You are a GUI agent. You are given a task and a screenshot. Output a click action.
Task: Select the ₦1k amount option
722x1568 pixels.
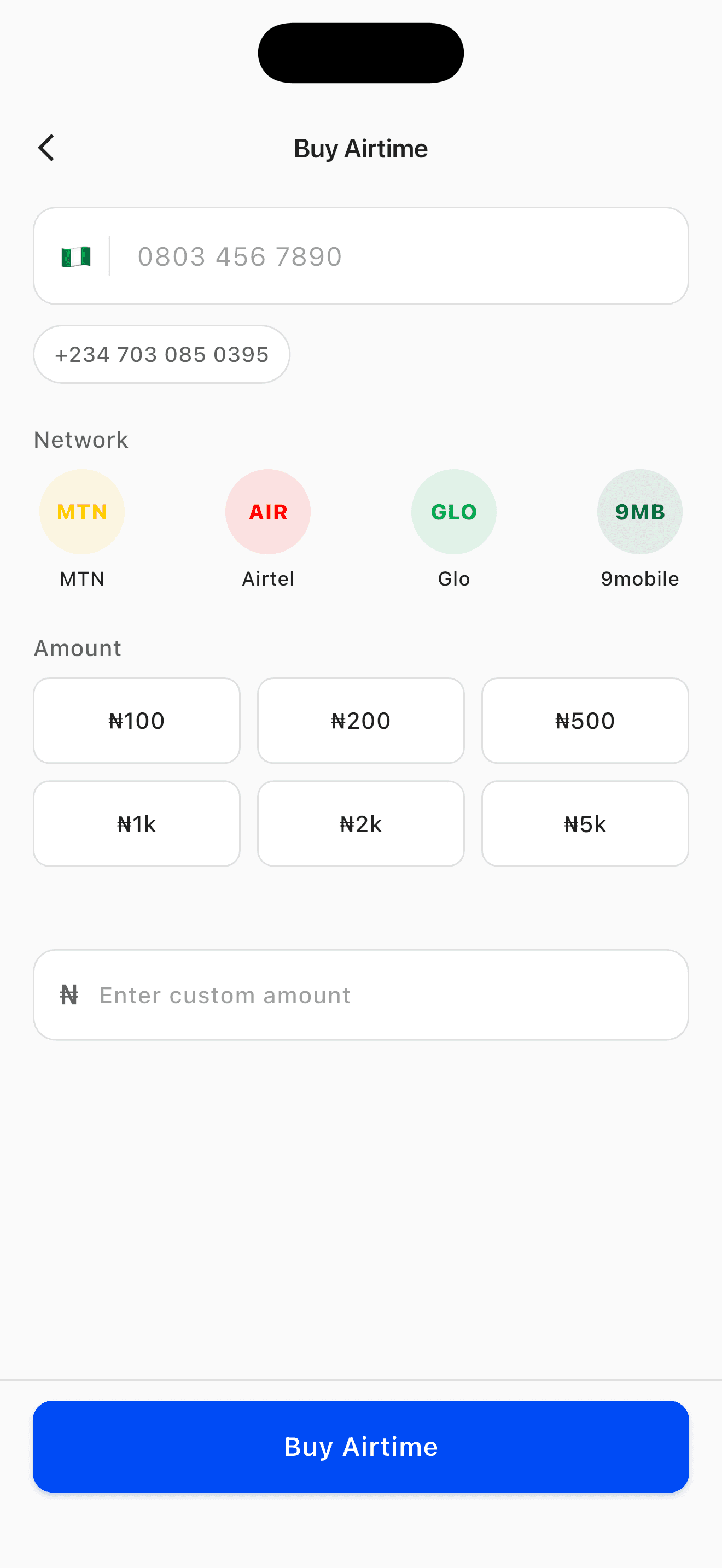click(x=136, y=823)
